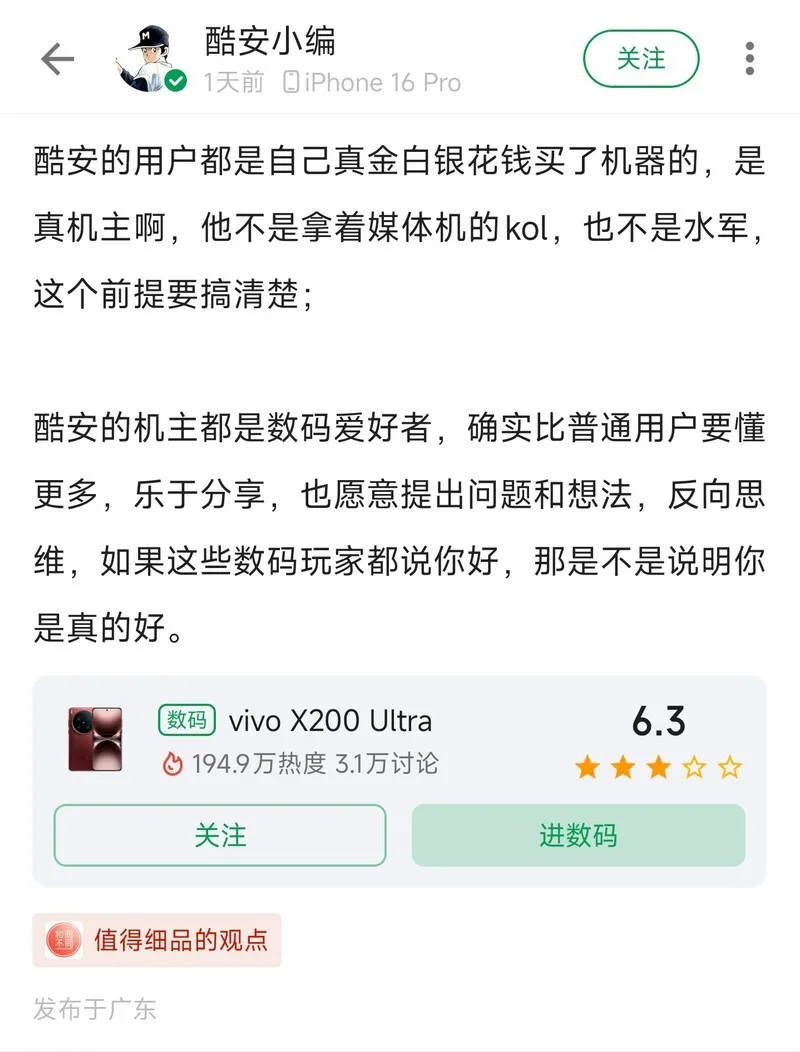Go back with the arrow icon
Viewport: 800px width, 1052px height.
[x=57, y=60]
